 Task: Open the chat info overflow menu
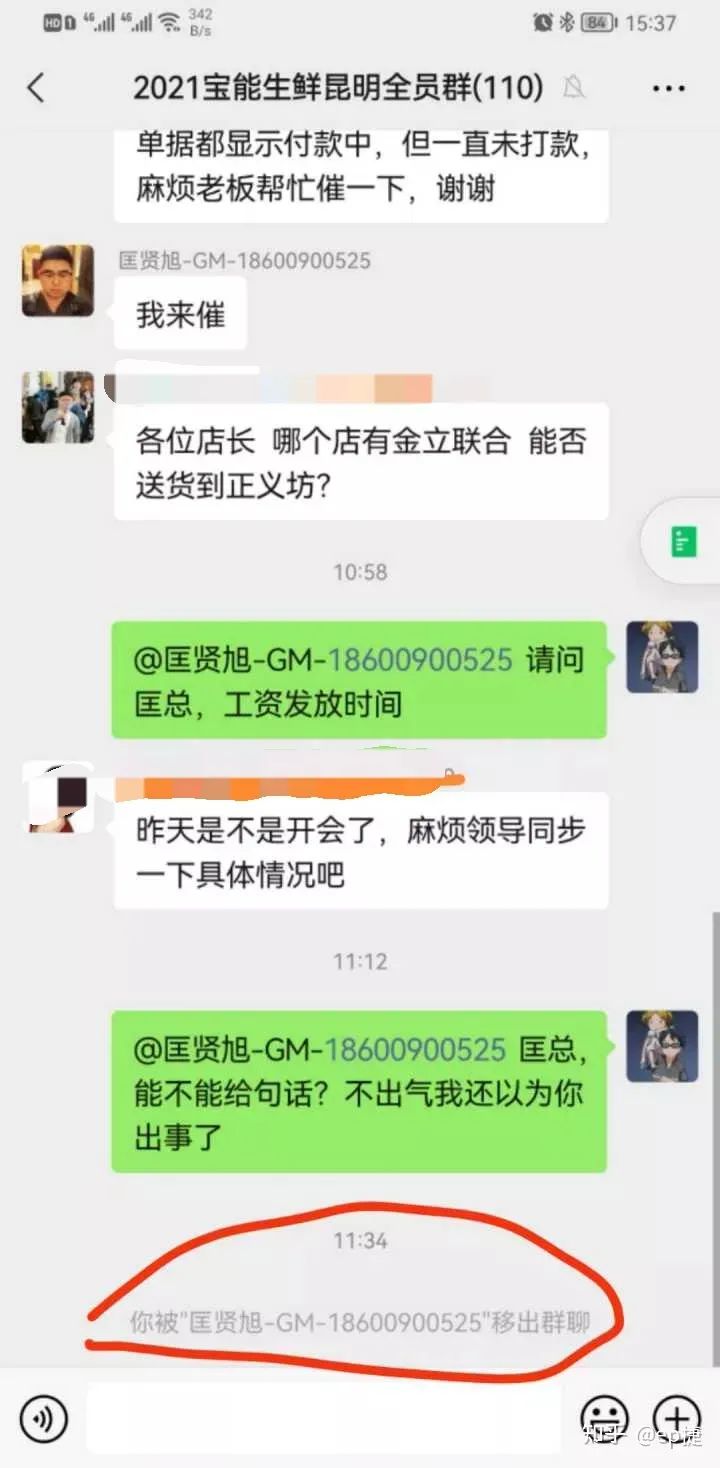click(668, 88)
